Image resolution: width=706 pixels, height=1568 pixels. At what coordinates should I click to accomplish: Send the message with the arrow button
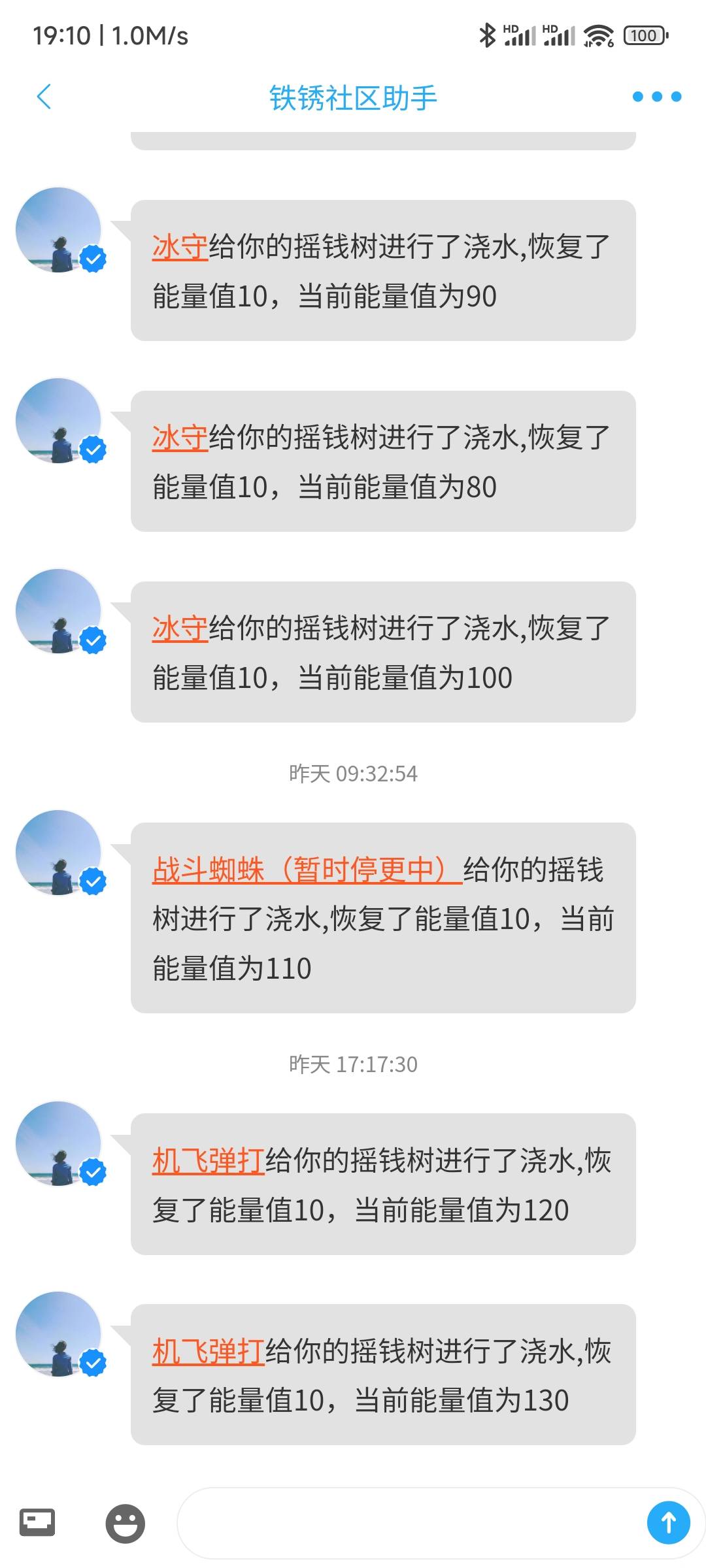(x=668, y=1523)
